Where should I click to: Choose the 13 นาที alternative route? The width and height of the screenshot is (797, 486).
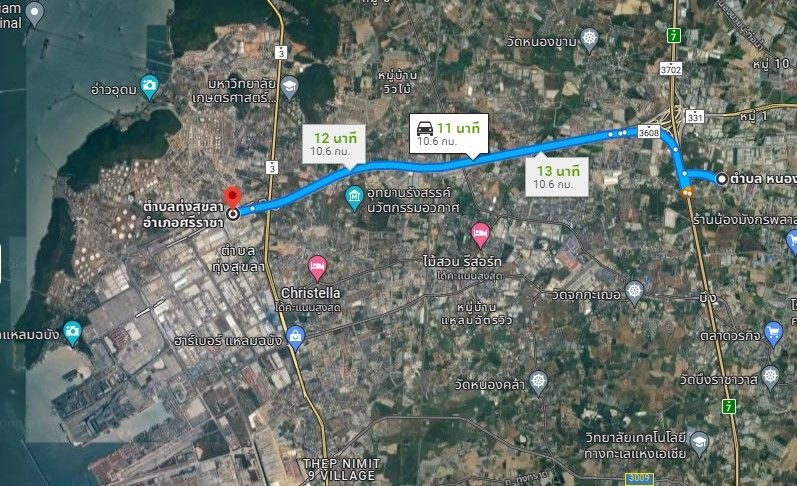coord(553,174)
